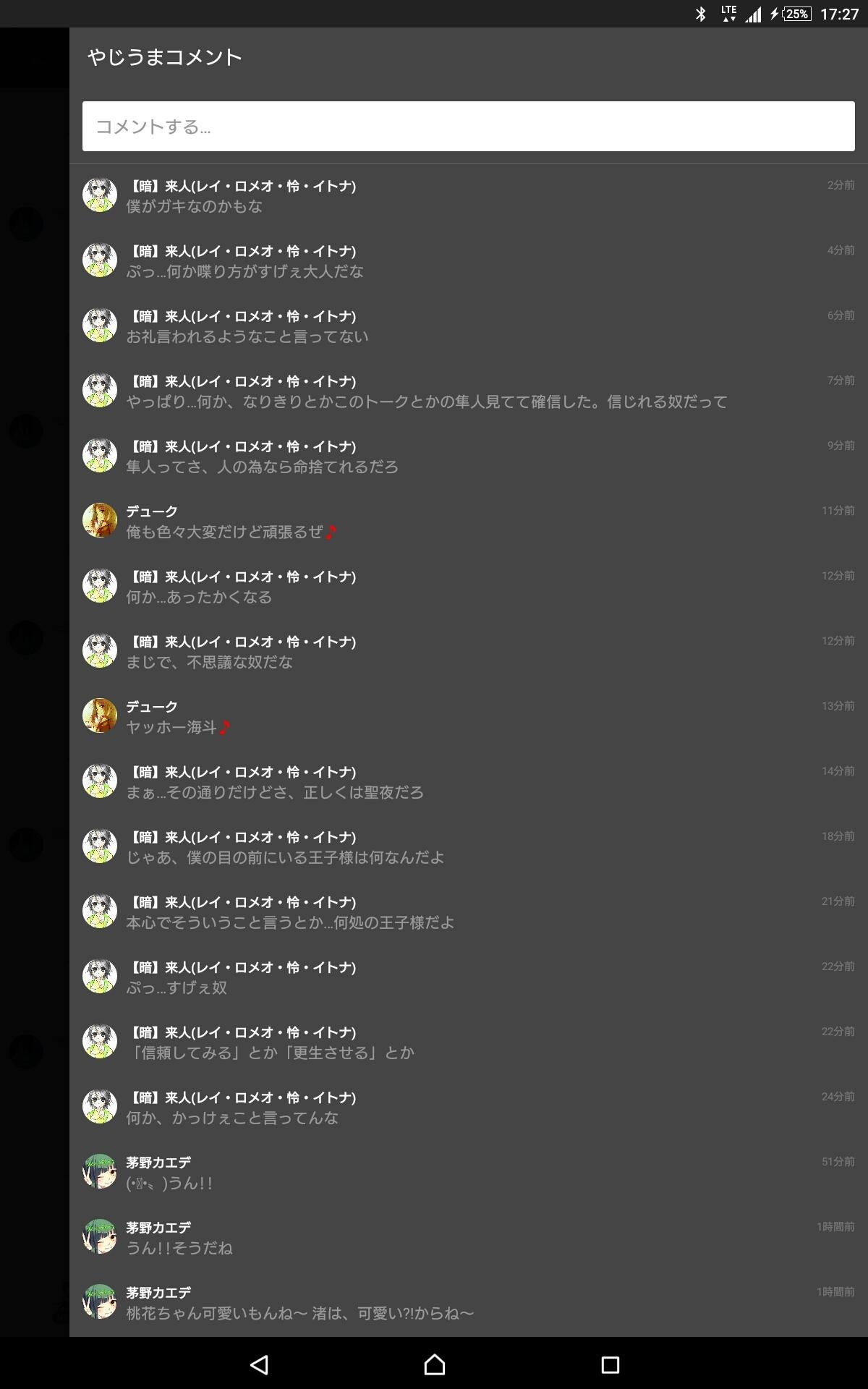Tap 茅野カエデ's comment うん!!そうだね
The width and height of the screenshot is (868, 1389).
[178, 1248]
